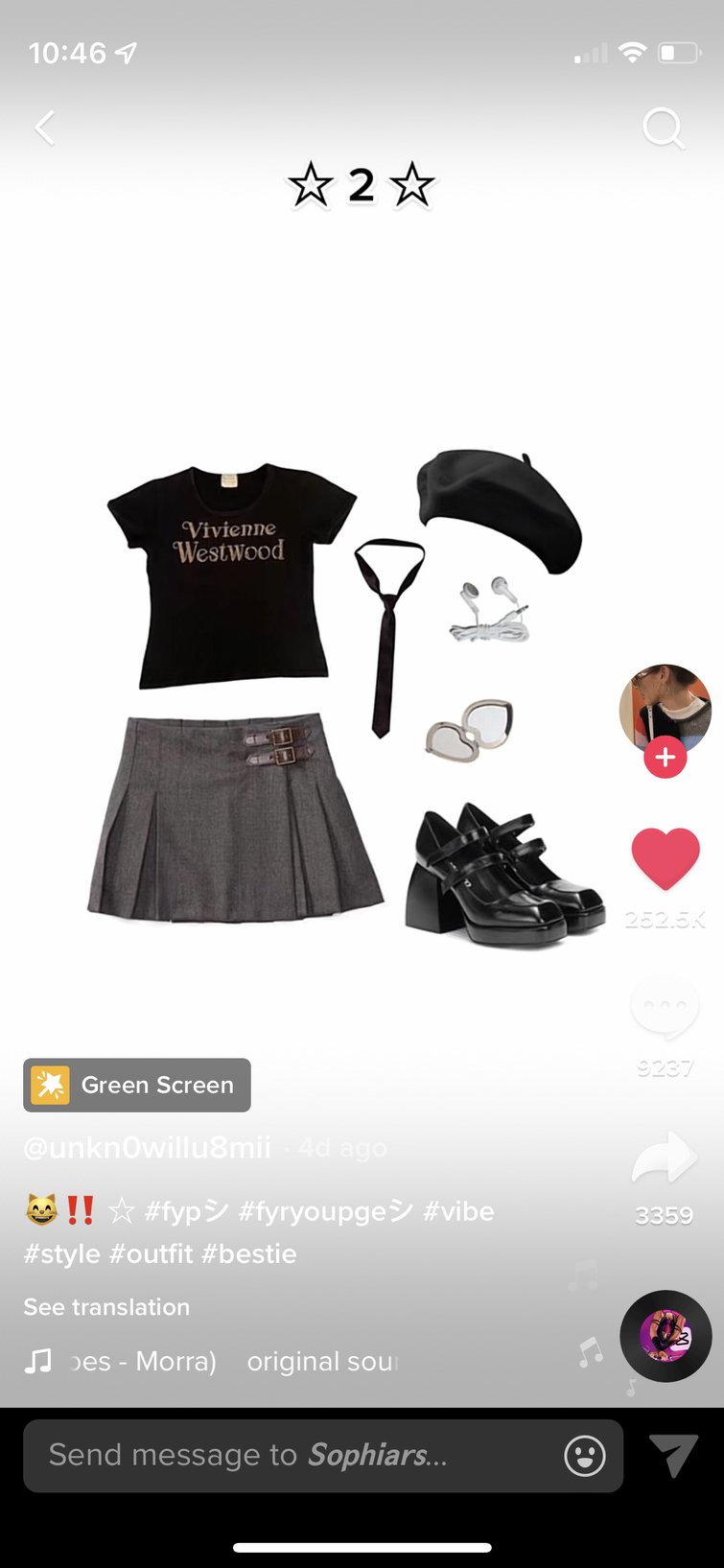Screen dimensions: 724x1568
Task: Tap the red heart like icon
Action: (x=665, y=857)
